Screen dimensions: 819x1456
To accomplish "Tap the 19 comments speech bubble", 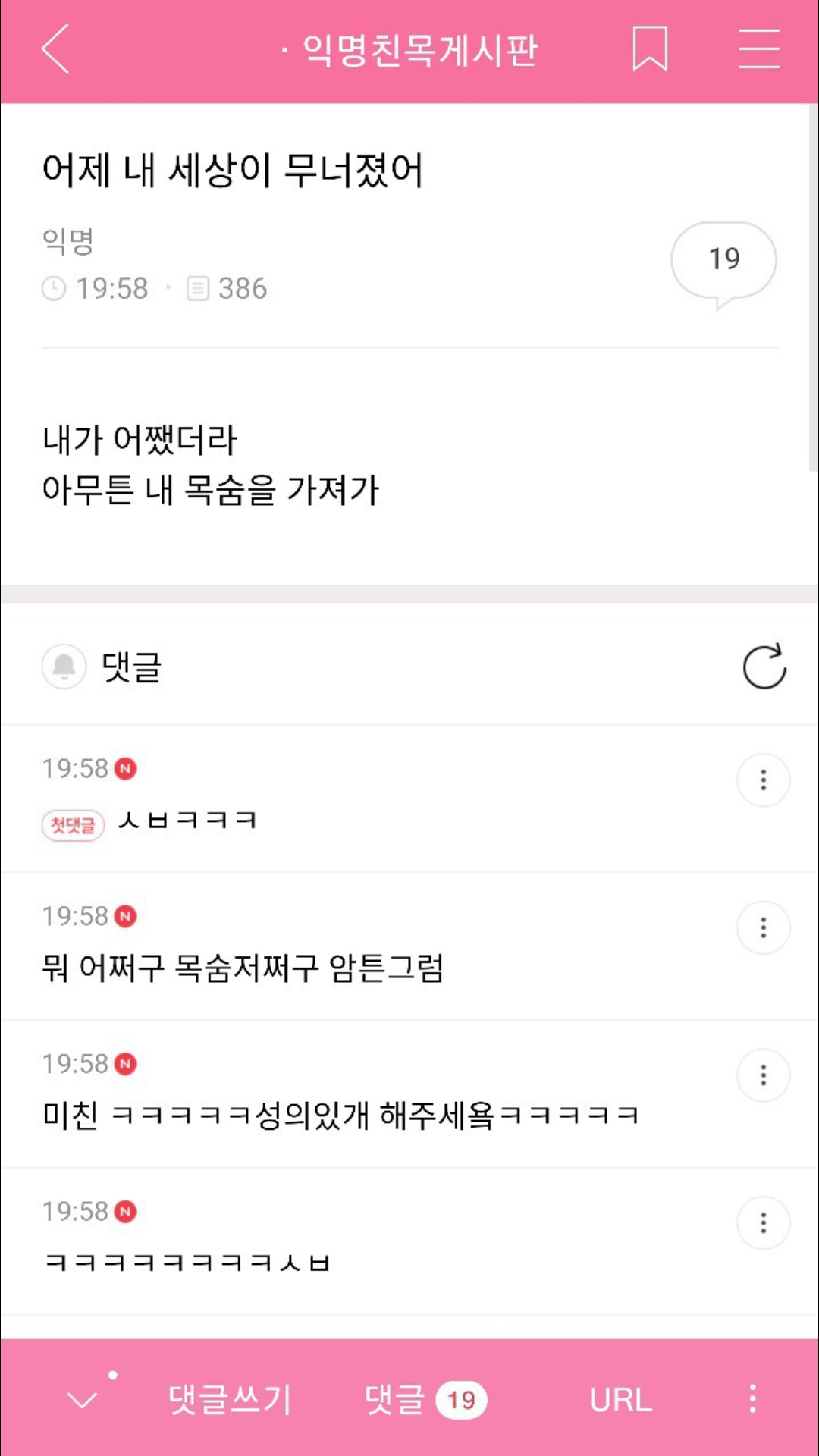I will pyautogui.click(x=723, y=261).
